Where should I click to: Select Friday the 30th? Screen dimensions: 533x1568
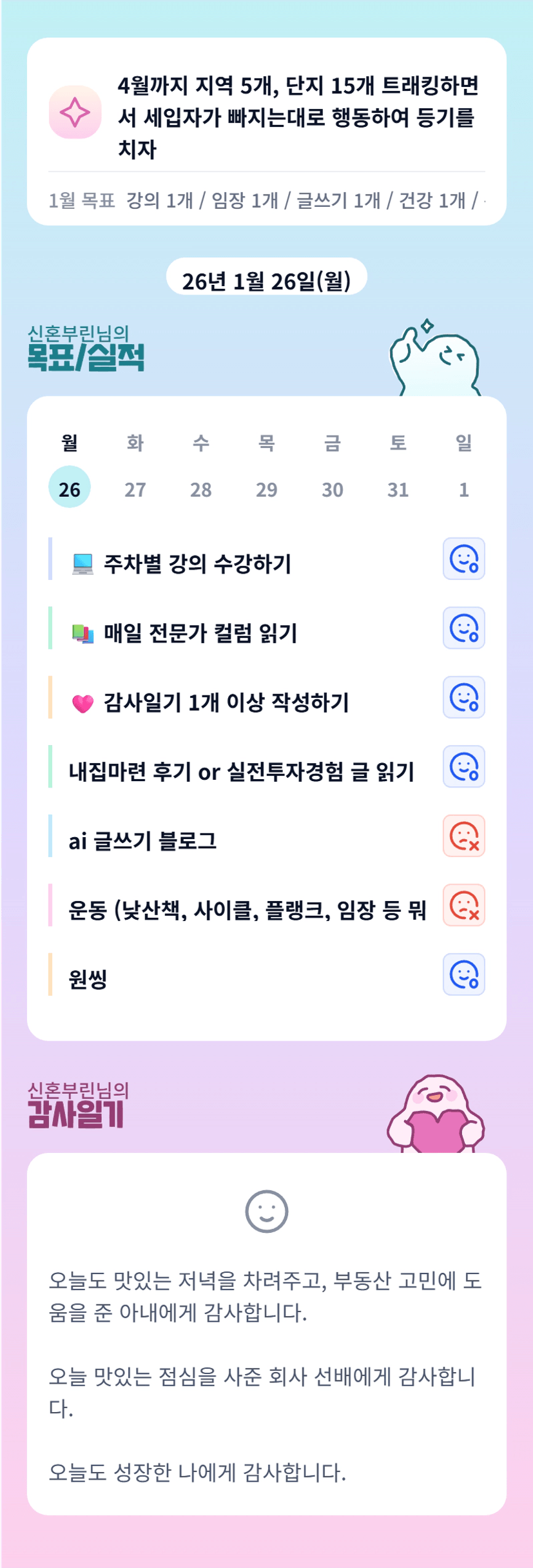332,489
